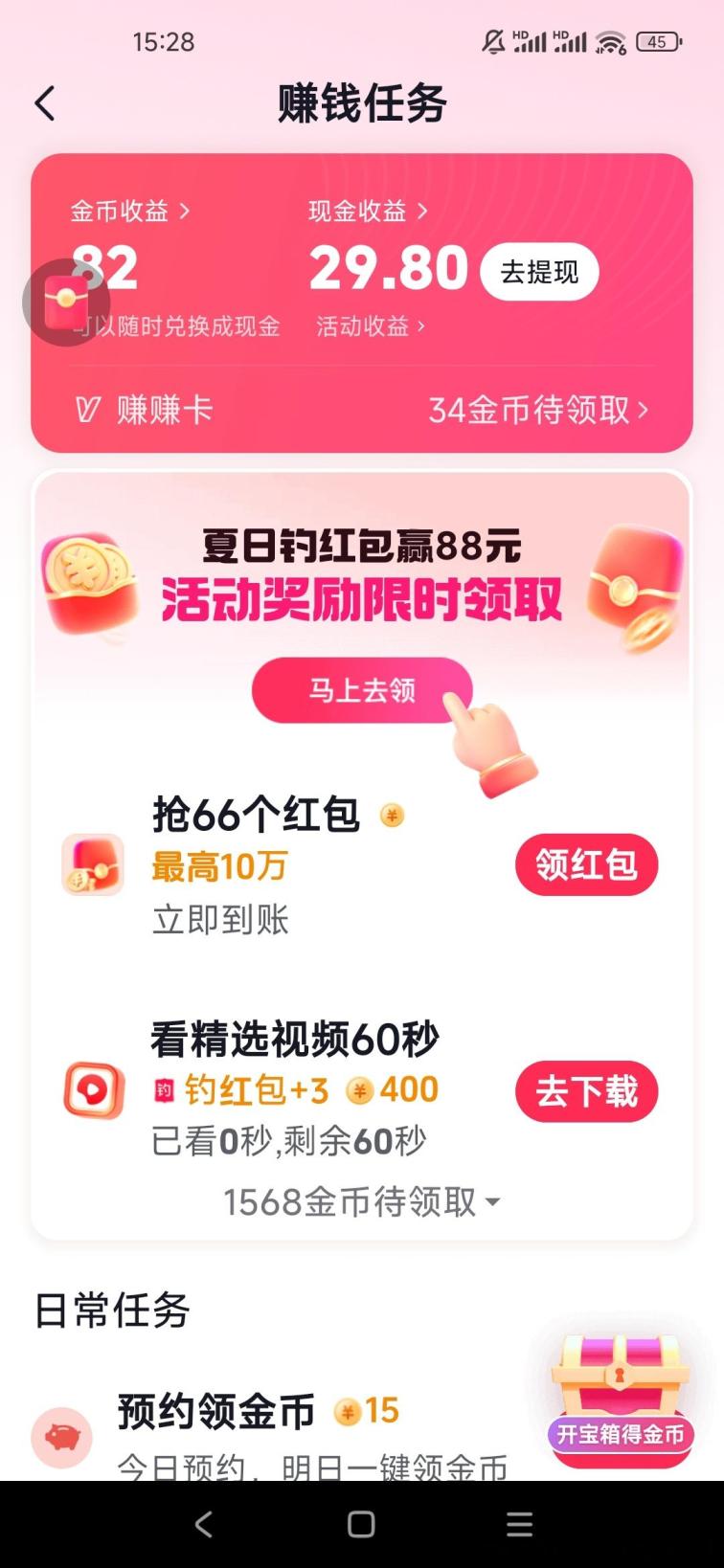Screen dimensions: 724x1568
Task: Open 活动收益 link
Action: click(x=371, y=326)
